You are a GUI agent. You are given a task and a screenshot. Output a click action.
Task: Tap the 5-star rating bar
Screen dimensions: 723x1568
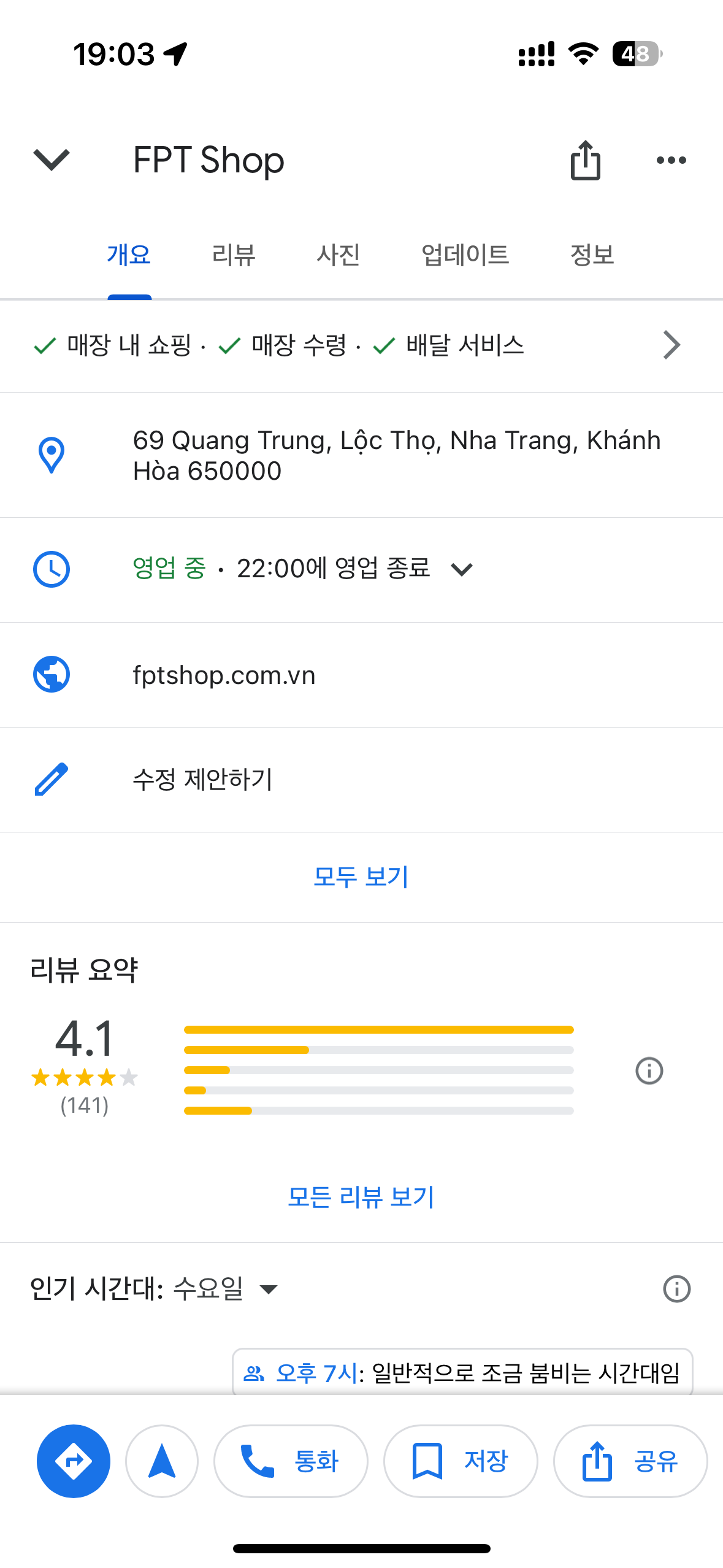(x=378, y=1029)
